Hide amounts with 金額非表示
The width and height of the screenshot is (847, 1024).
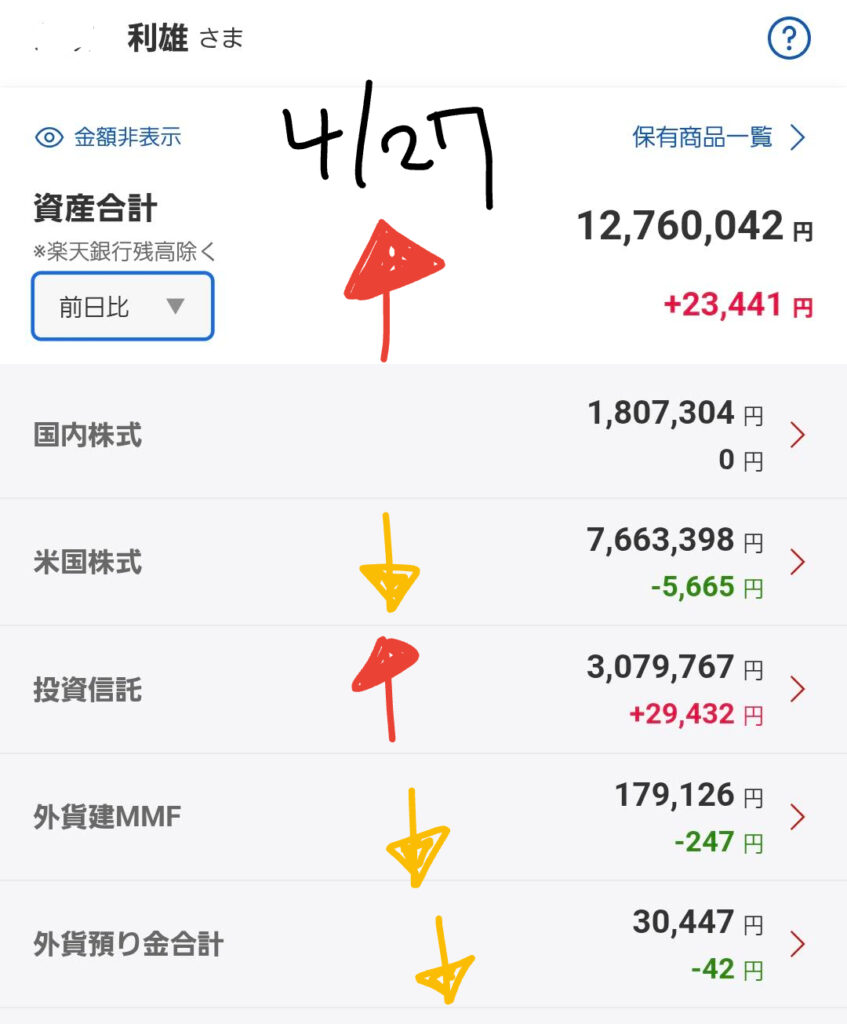[x=108, y=138]
